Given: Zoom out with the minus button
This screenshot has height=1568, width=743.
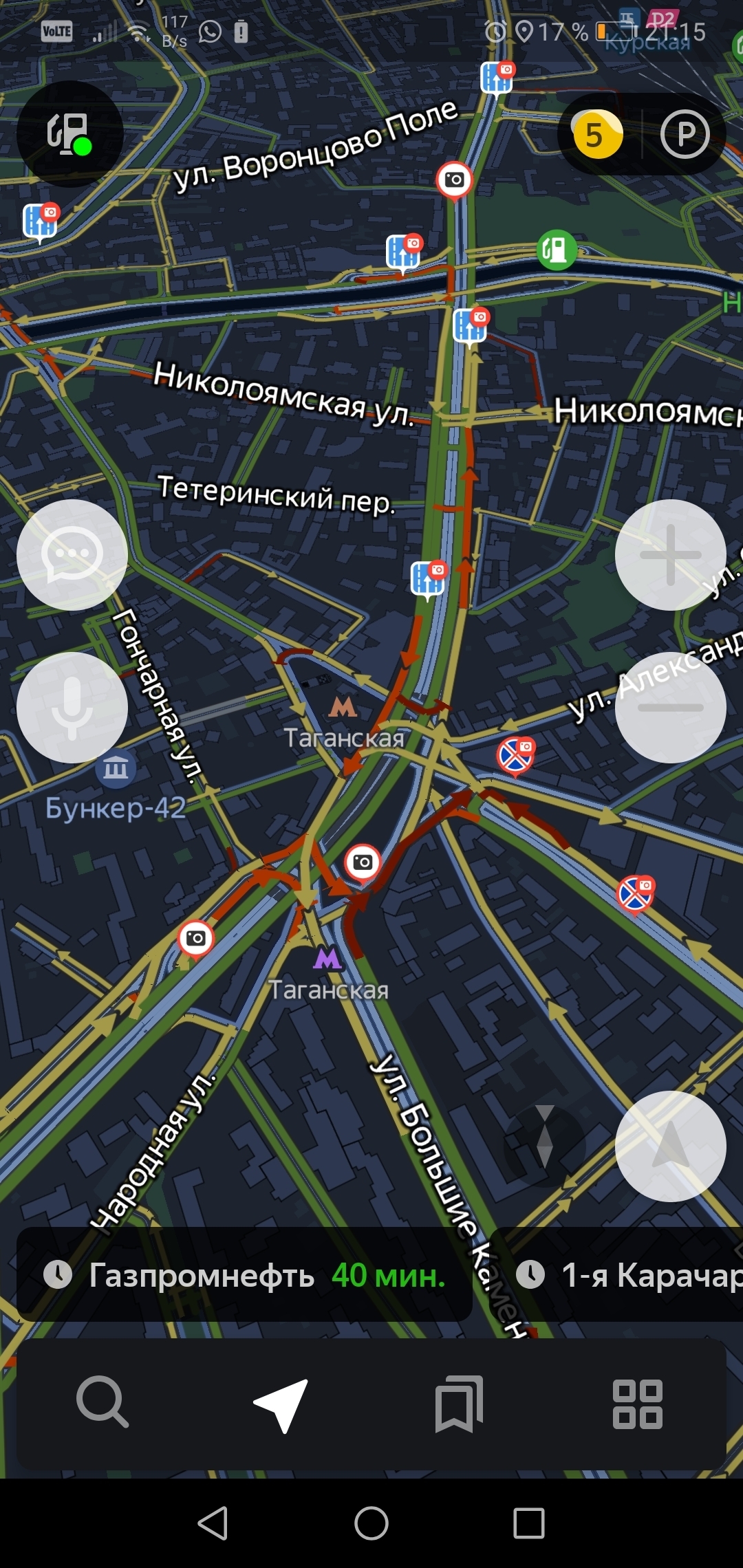Looking at the screenshot, I should pyautogui.click(x=671, y=707).
